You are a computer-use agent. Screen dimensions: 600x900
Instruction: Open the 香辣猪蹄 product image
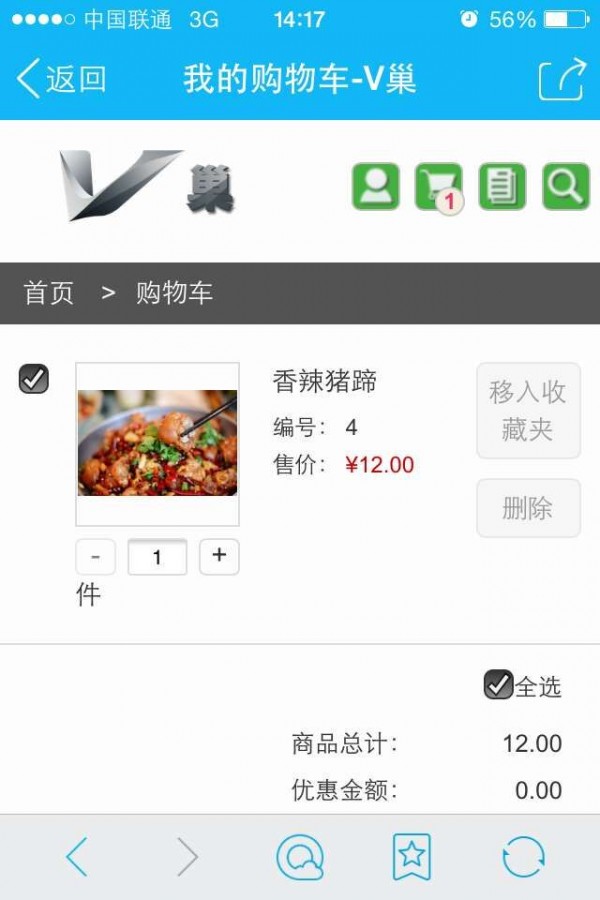coord(158,443)
